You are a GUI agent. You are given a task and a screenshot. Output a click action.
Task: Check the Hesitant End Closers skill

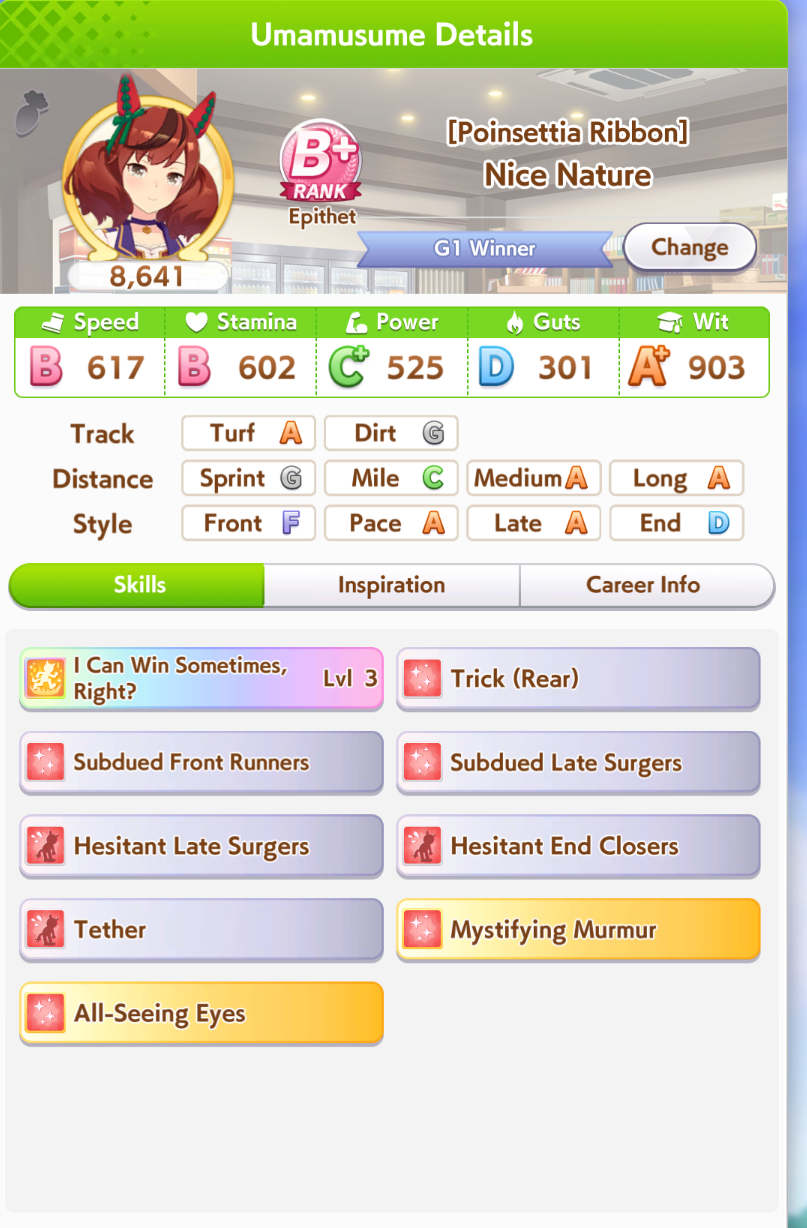pyautogui.click(x=578, y=847)
